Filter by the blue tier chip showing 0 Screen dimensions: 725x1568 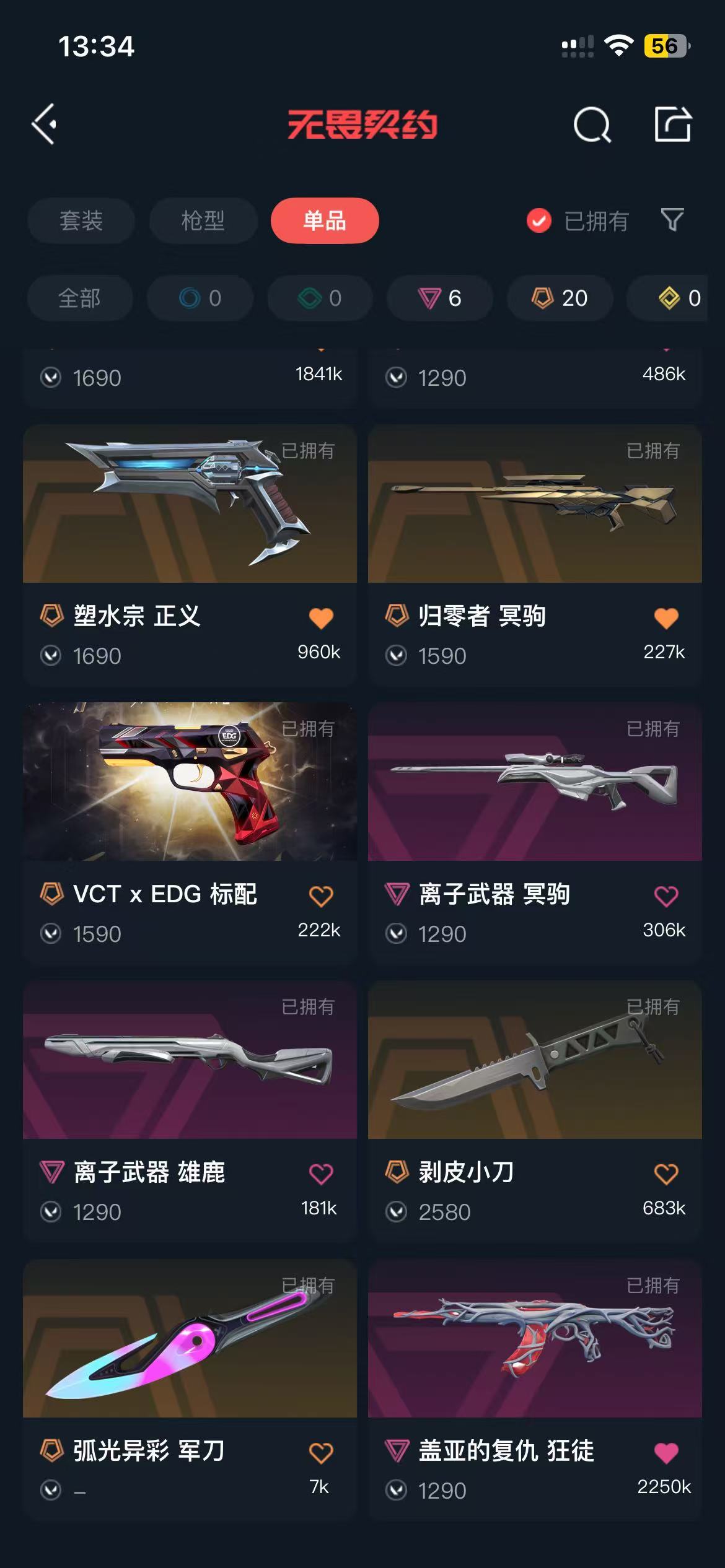(x=200, y=298)
